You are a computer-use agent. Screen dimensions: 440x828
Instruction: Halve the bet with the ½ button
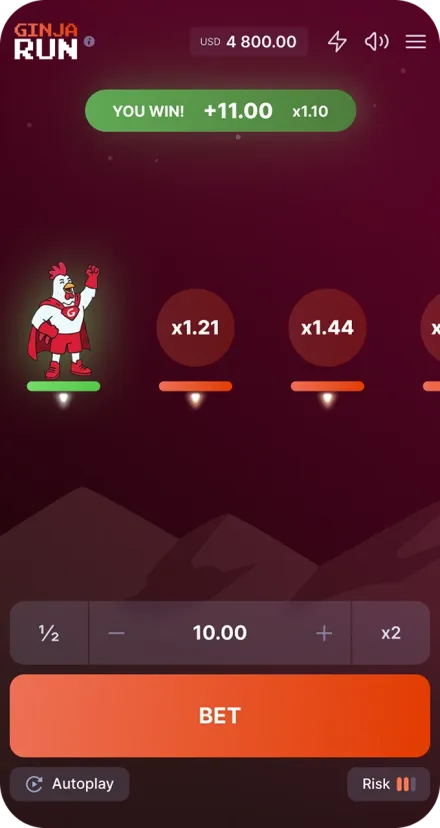point(49,633)
